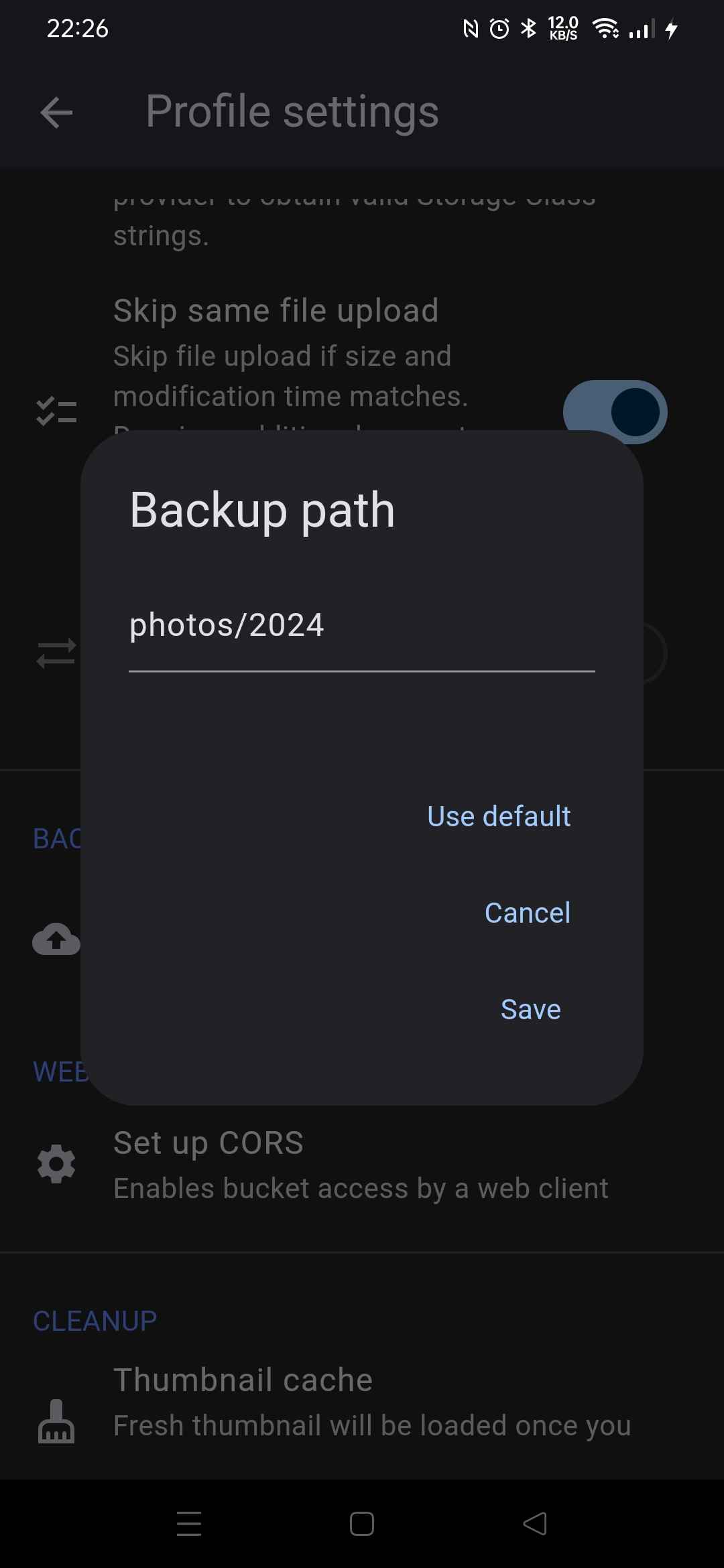Image resolution: width=724 pixels, height=1568 pixels.
Task: Save the backup path
Action: (531, 1009)
